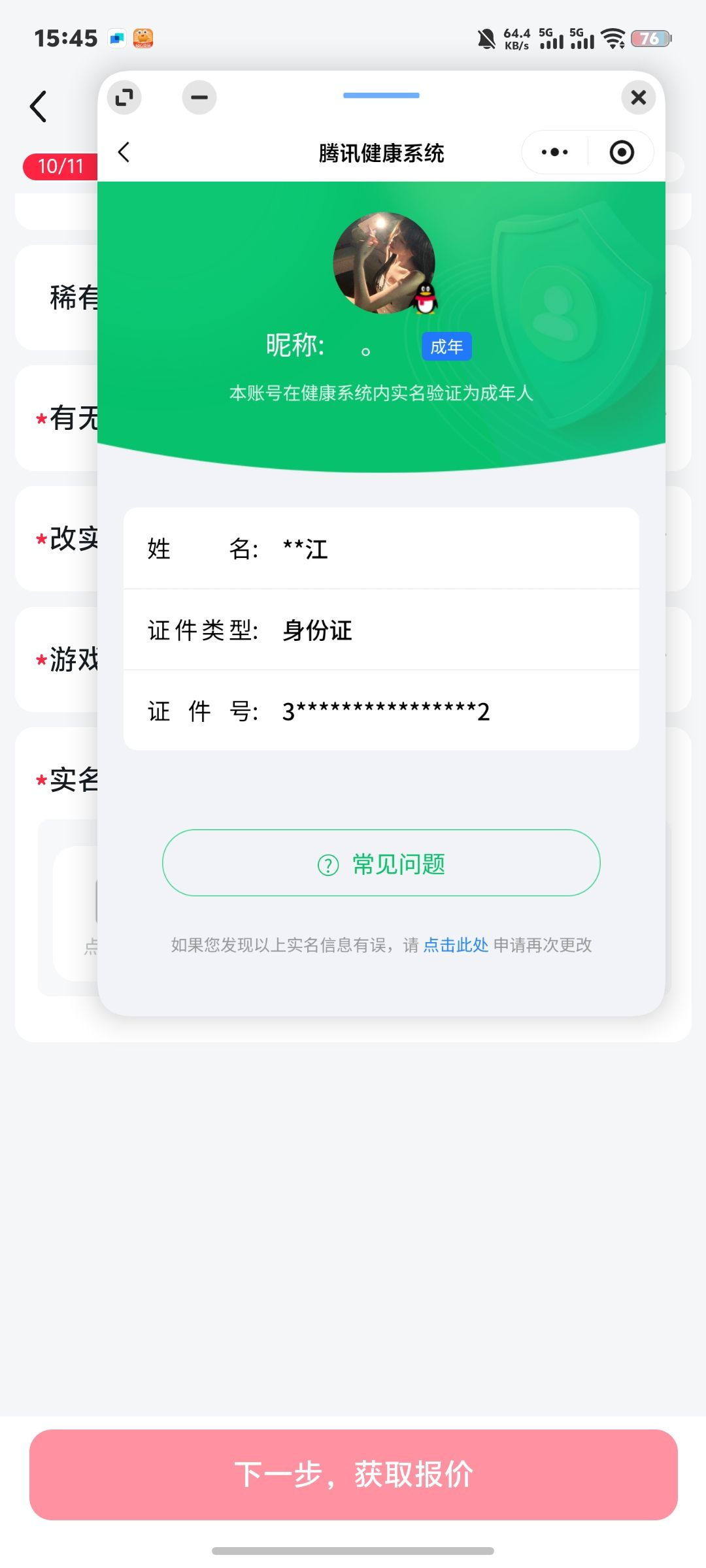Tap the WiFi icon in status bar
706x1568 pixels.
coord(612,39)
